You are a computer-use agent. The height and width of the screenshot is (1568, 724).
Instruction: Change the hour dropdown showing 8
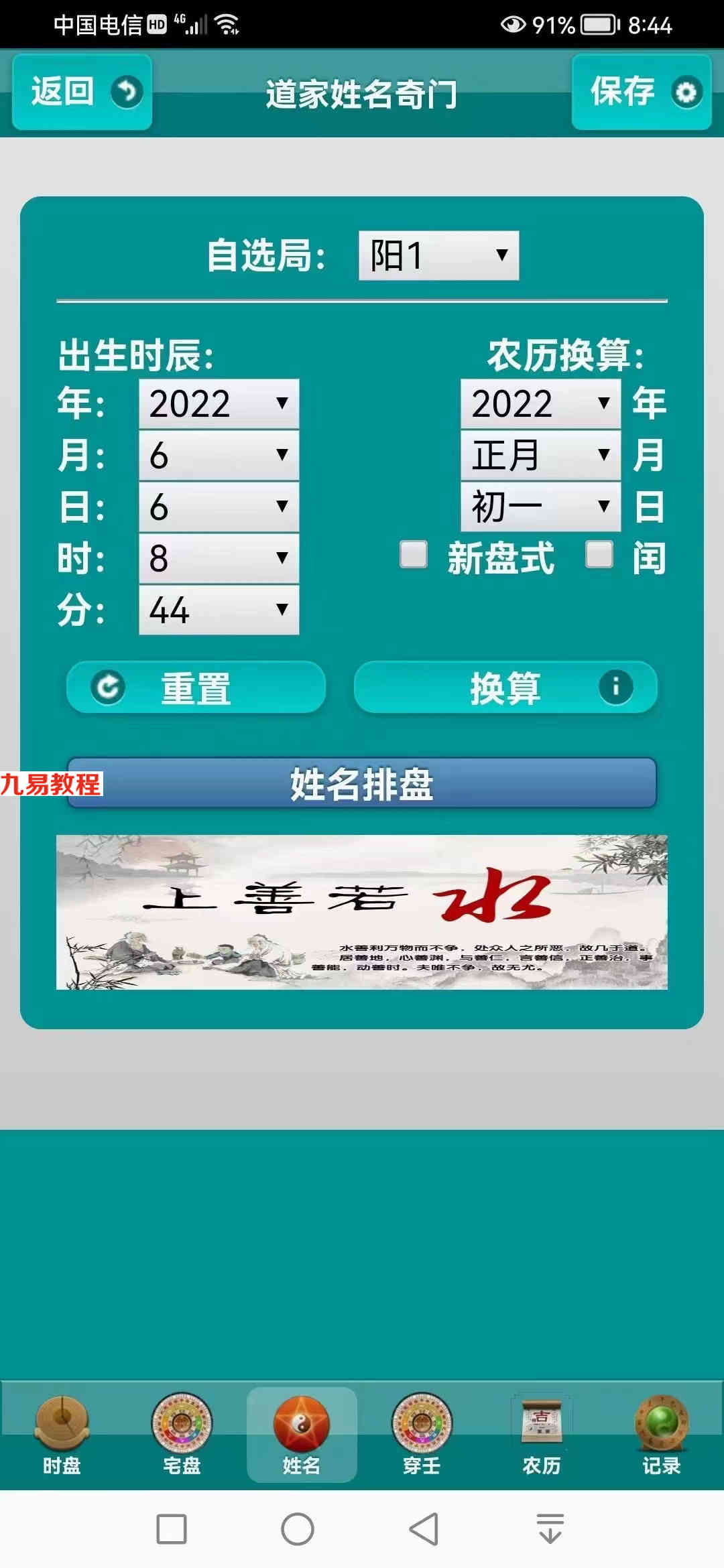point(219,558)
